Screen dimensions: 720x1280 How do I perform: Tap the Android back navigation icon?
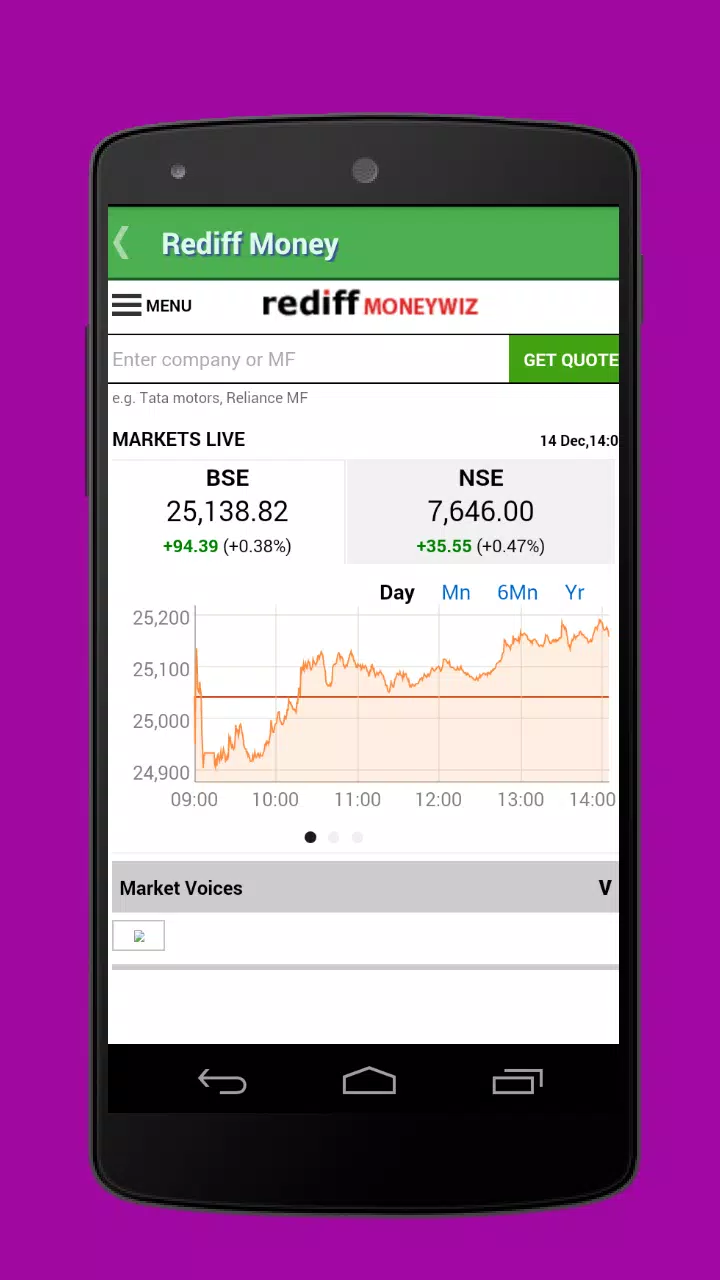(x=222, y=1081)
